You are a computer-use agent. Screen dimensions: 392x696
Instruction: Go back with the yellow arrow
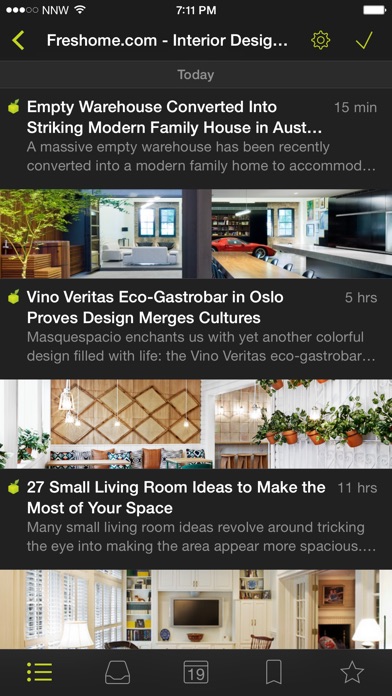[18, 41]
